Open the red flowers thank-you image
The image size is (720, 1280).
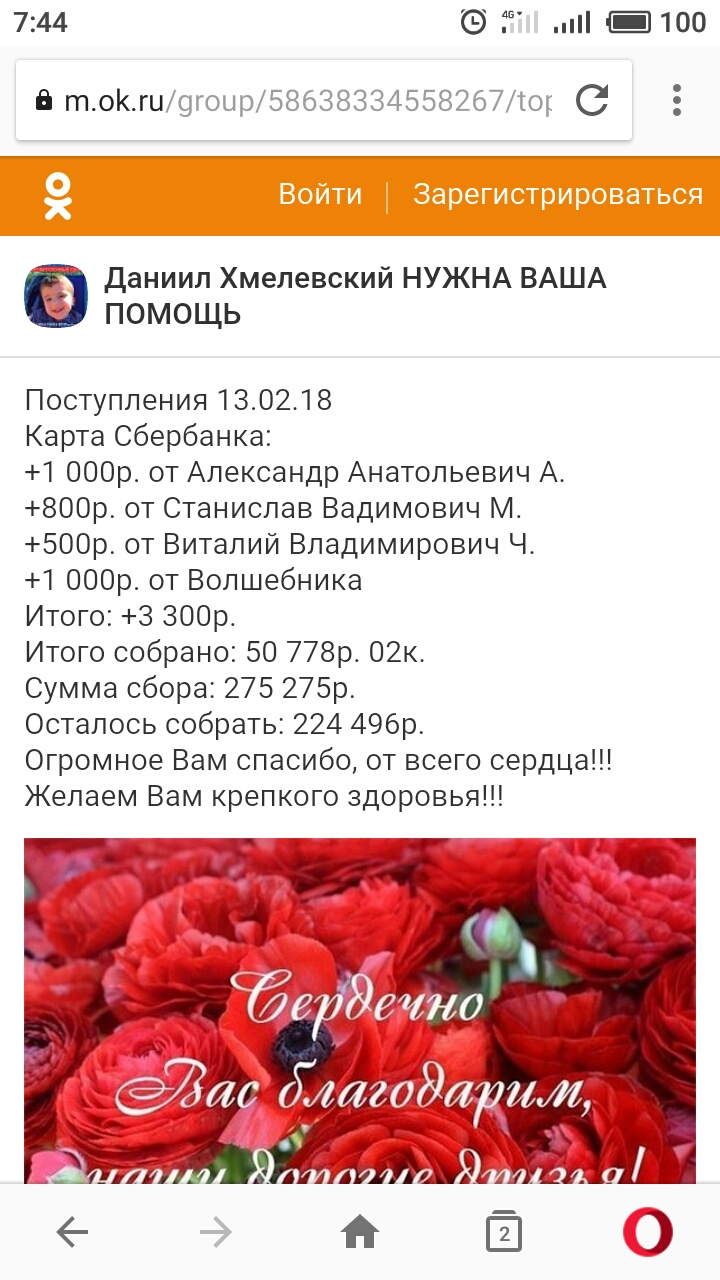click(x=360, y=1010)
